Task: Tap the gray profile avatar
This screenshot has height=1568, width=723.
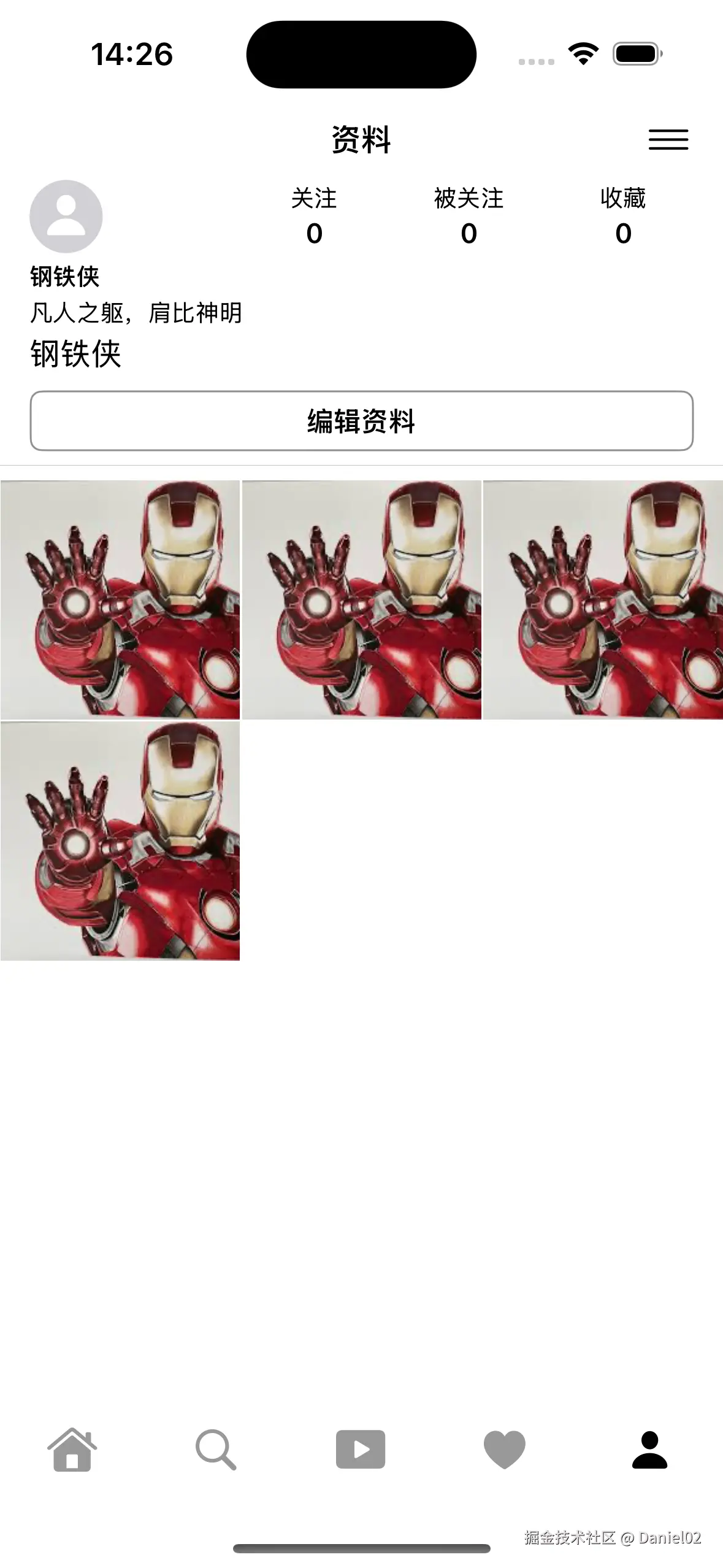Action: tap(66, 217)
